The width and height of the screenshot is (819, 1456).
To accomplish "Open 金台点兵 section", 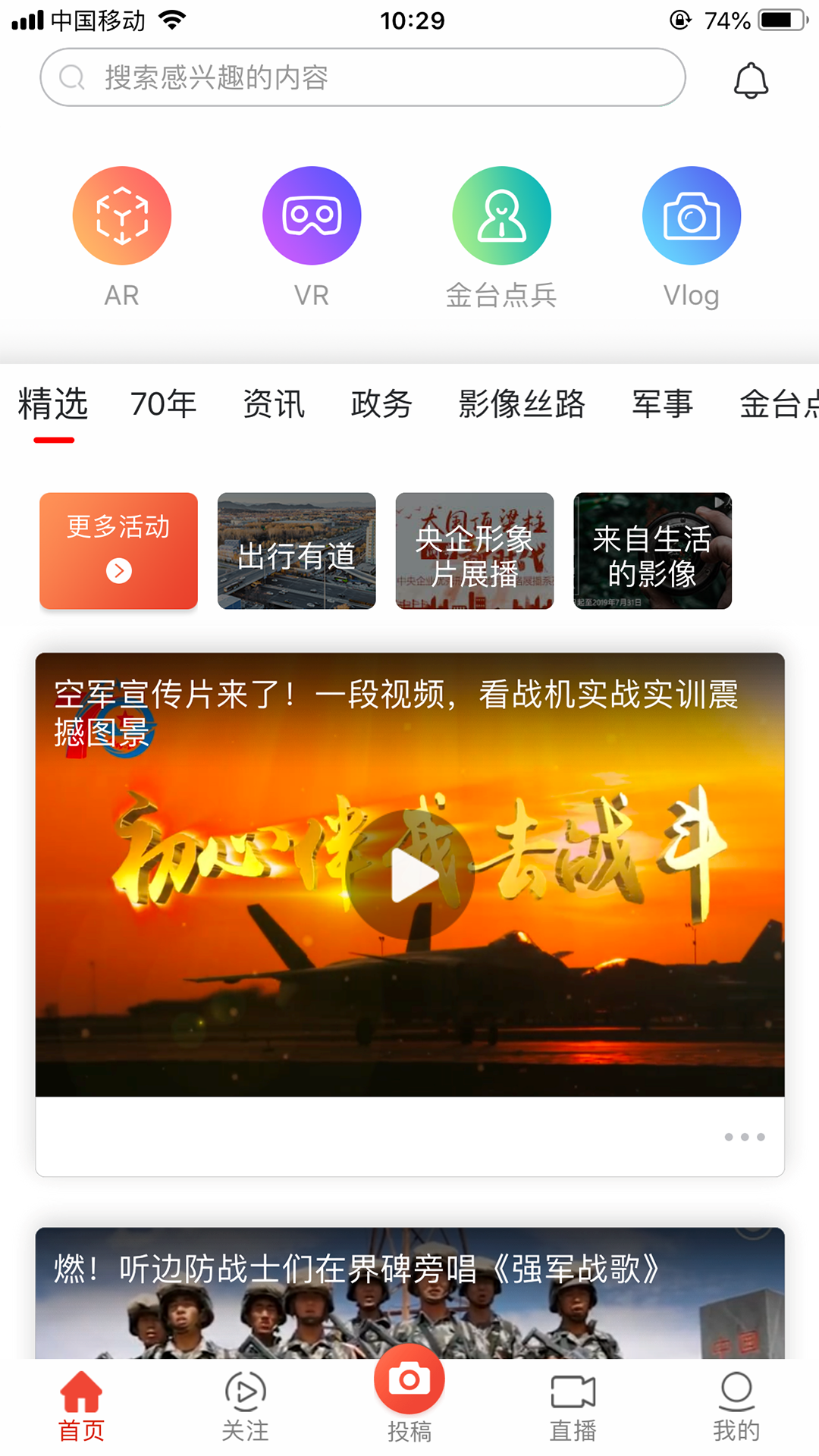I will [x=501, y=216].
